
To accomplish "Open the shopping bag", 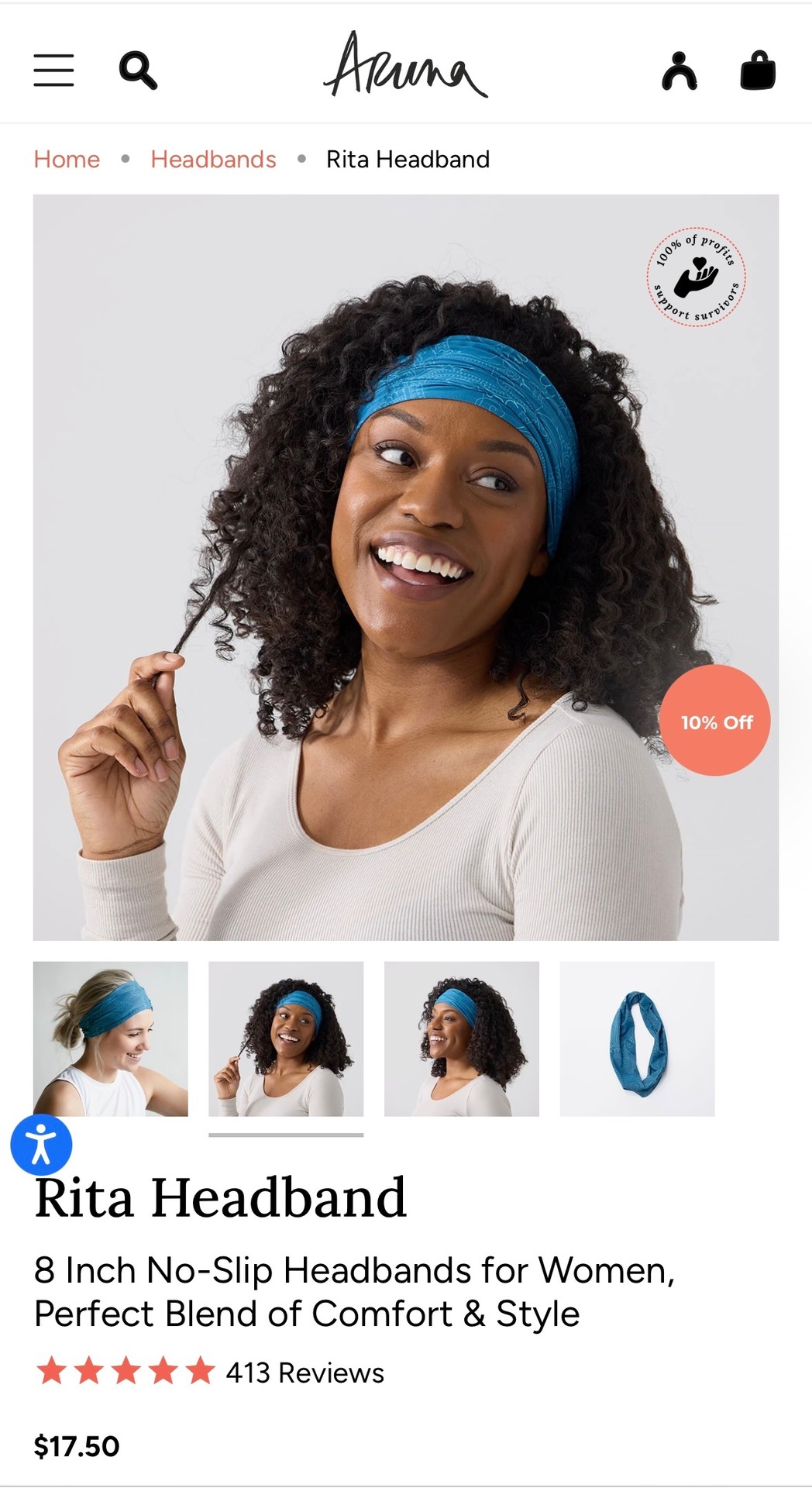I will click(758, 71).
